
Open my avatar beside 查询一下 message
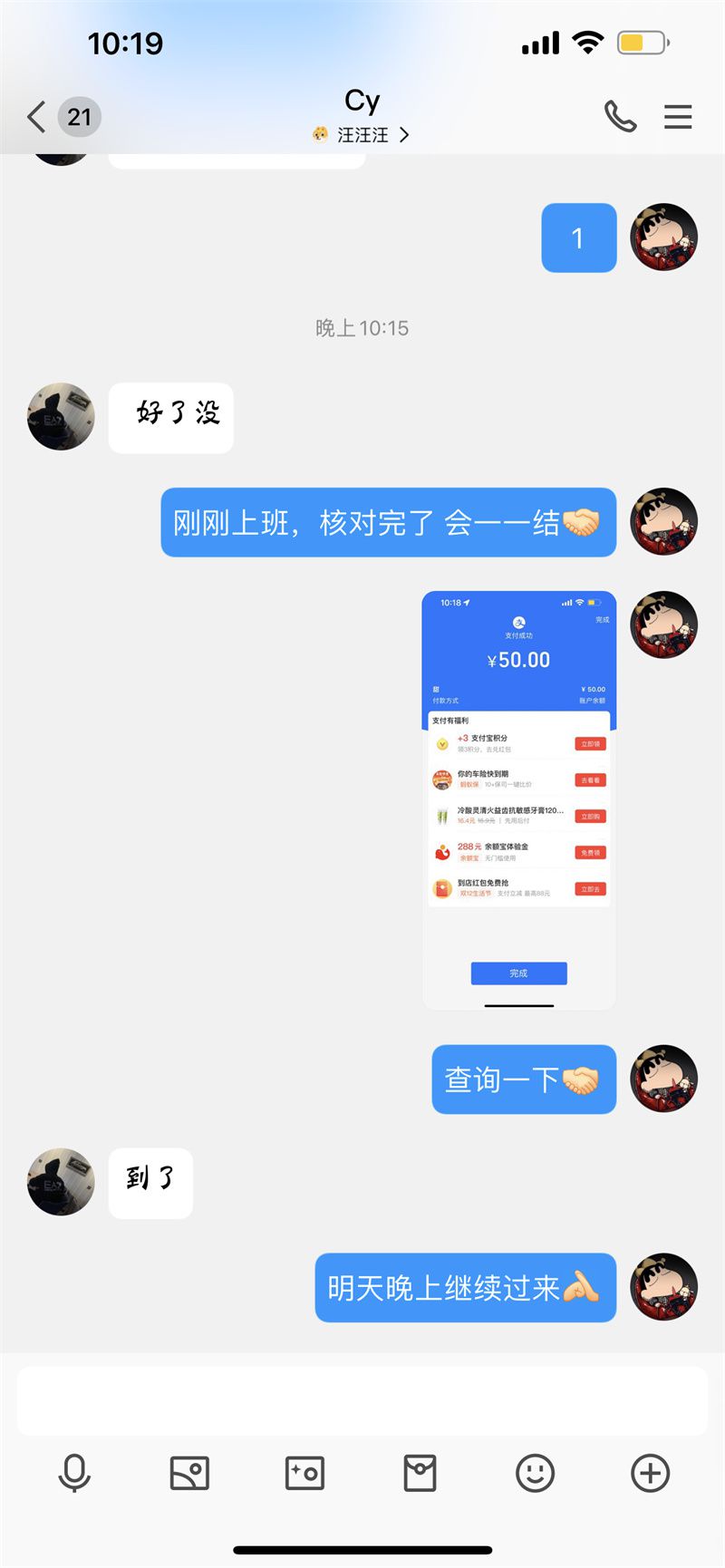(x=663, y=1079)
